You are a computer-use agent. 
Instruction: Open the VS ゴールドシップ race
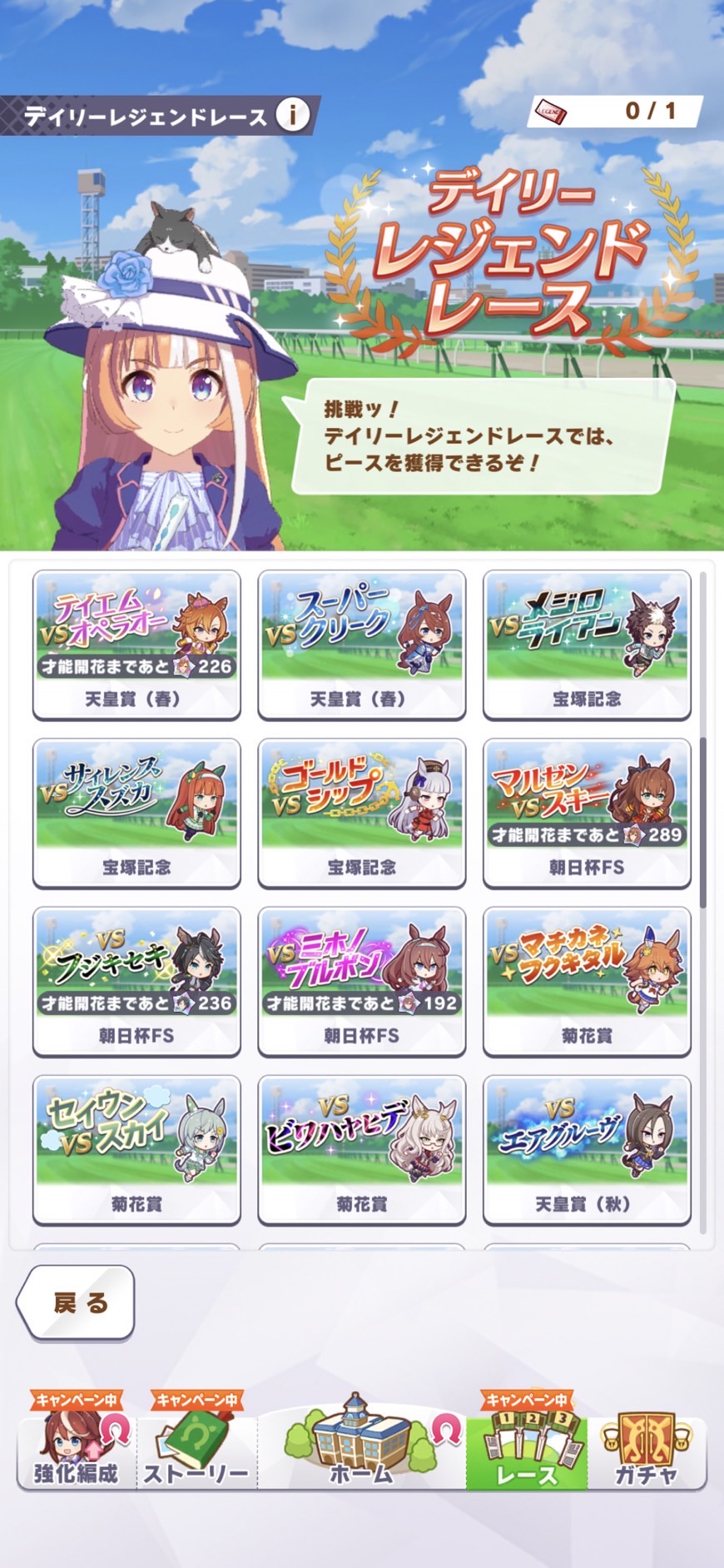[x=361, y=812]
